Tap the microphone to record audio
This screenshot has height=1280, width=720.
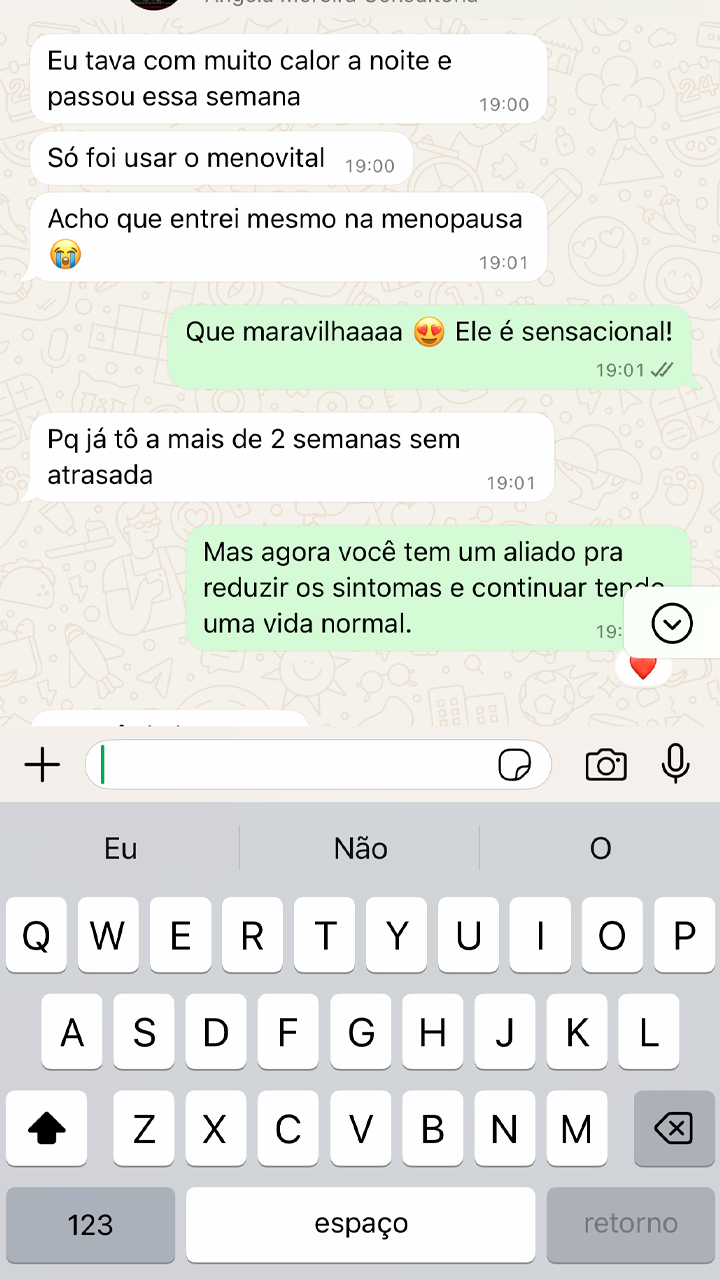point(676,764)
